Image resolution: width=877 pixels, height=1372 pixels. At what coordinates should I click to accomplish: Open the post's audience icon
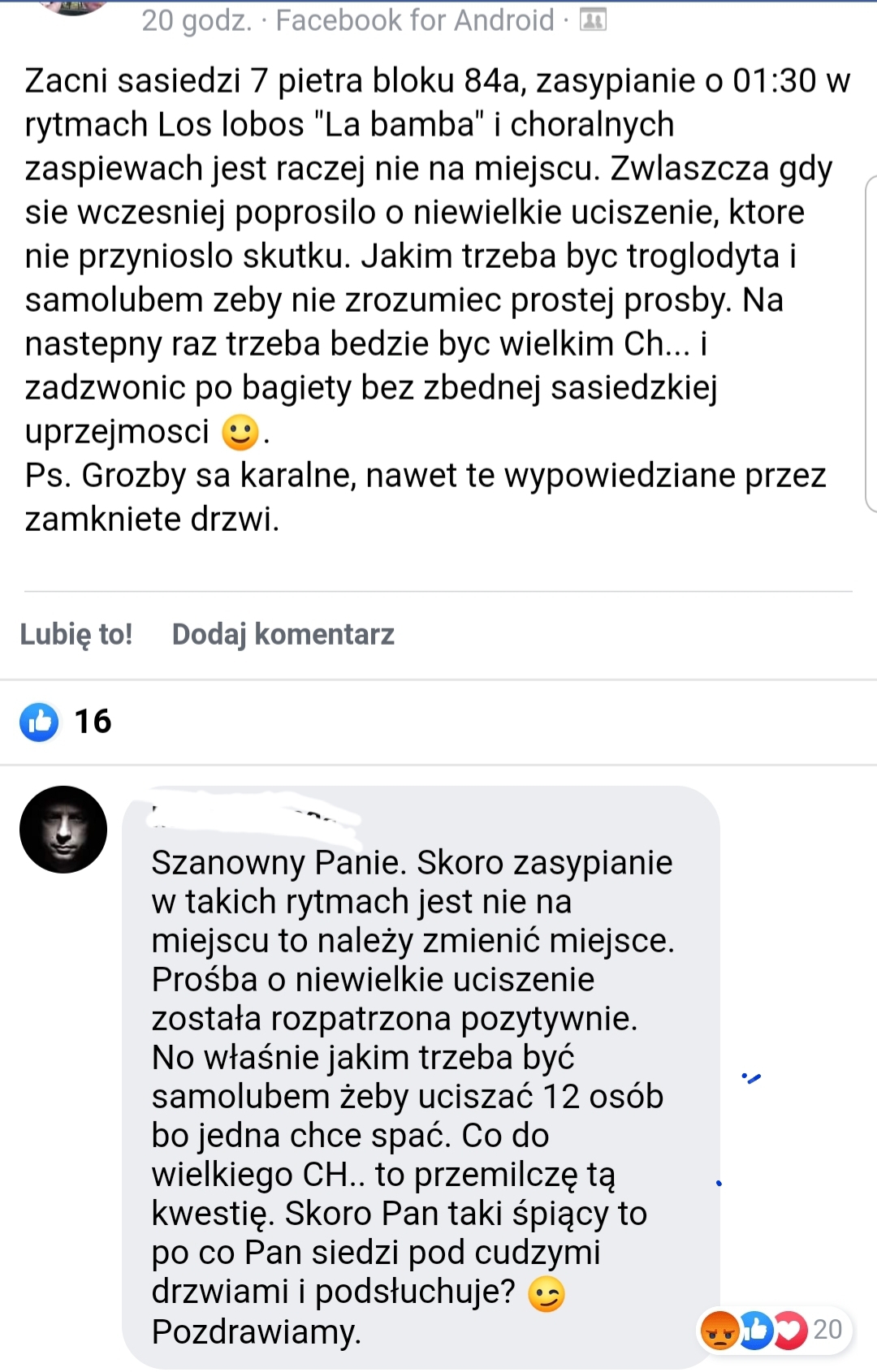(593, 20)
